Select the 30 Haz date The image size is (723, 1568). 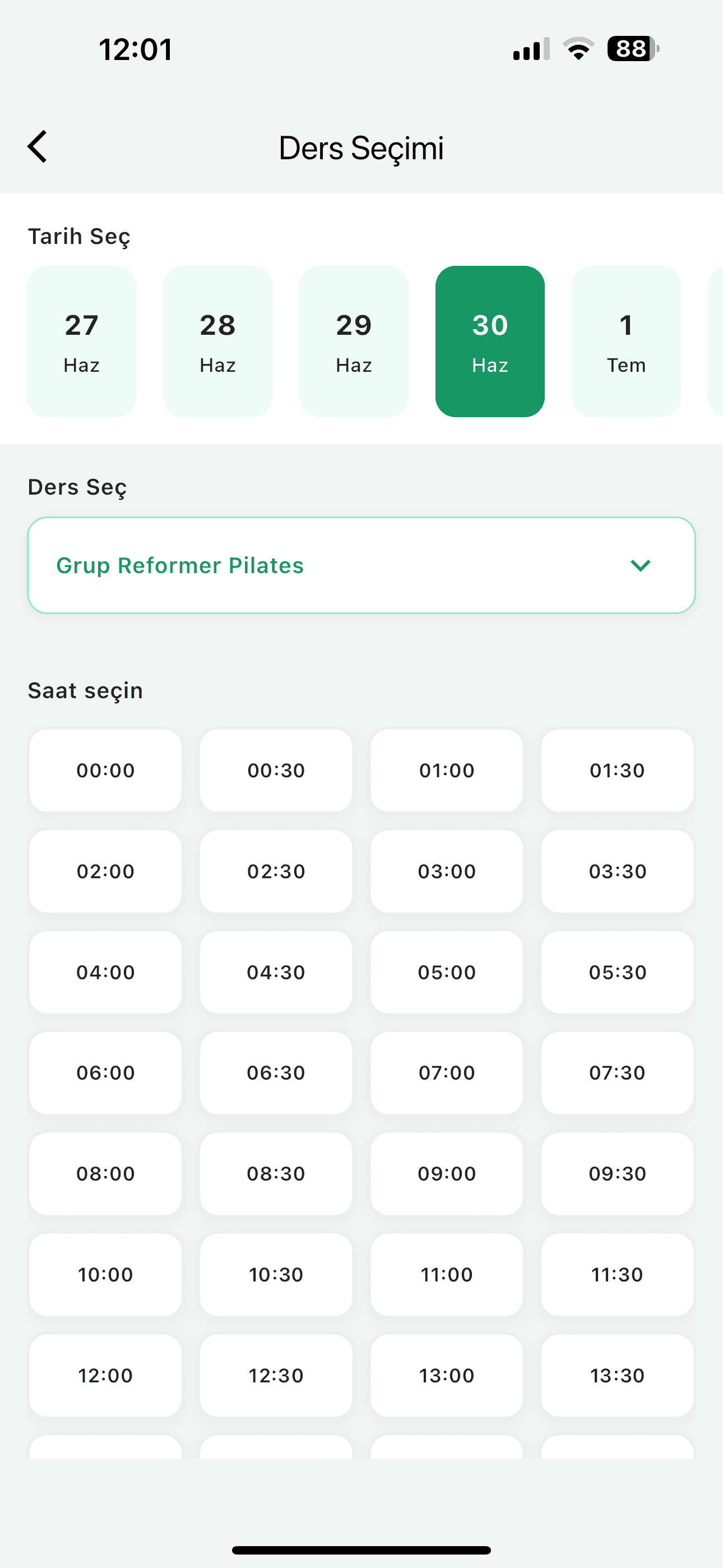tap(490, 341)
